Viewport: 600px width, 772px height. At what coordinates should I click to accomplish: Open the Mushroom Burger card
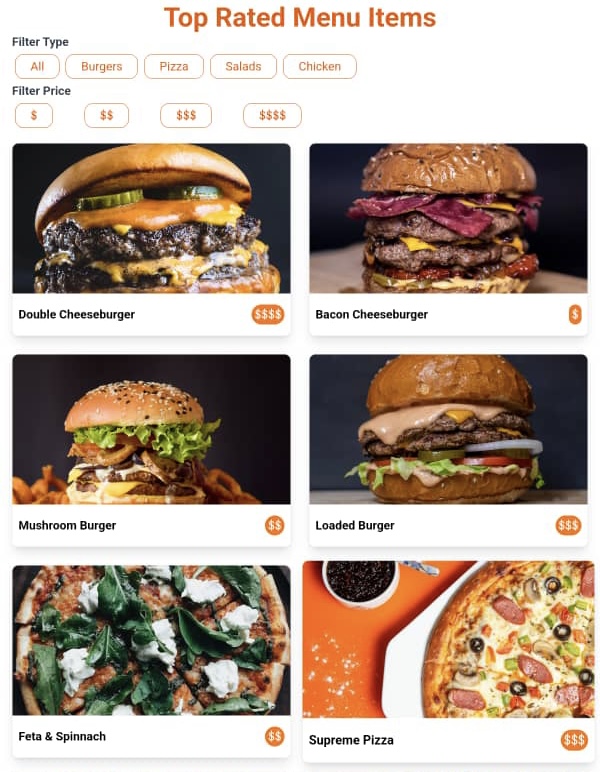151,450
